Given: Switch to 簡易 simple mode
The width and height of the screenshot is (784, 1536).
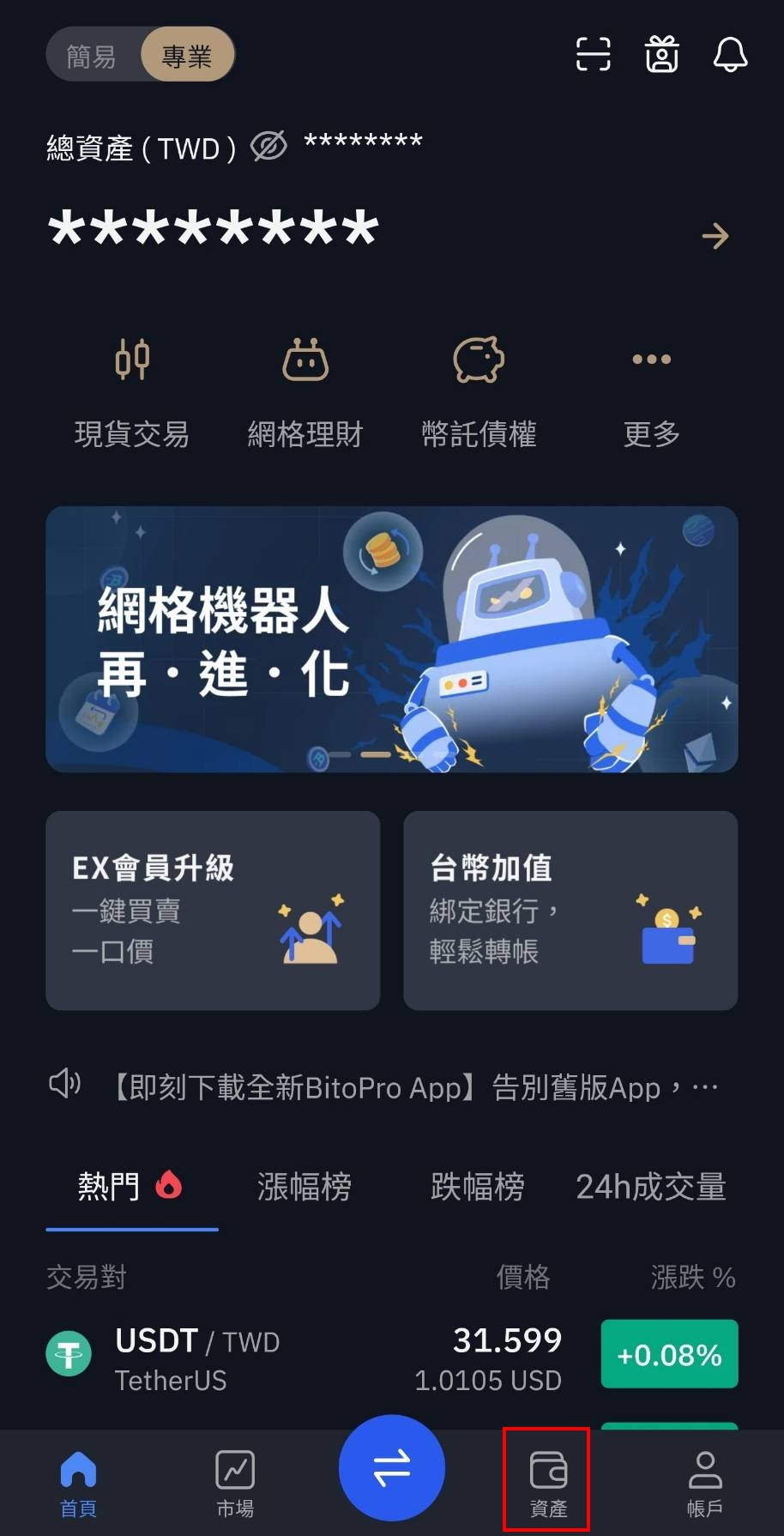Looking at the screenshot, I should (92, 56).
